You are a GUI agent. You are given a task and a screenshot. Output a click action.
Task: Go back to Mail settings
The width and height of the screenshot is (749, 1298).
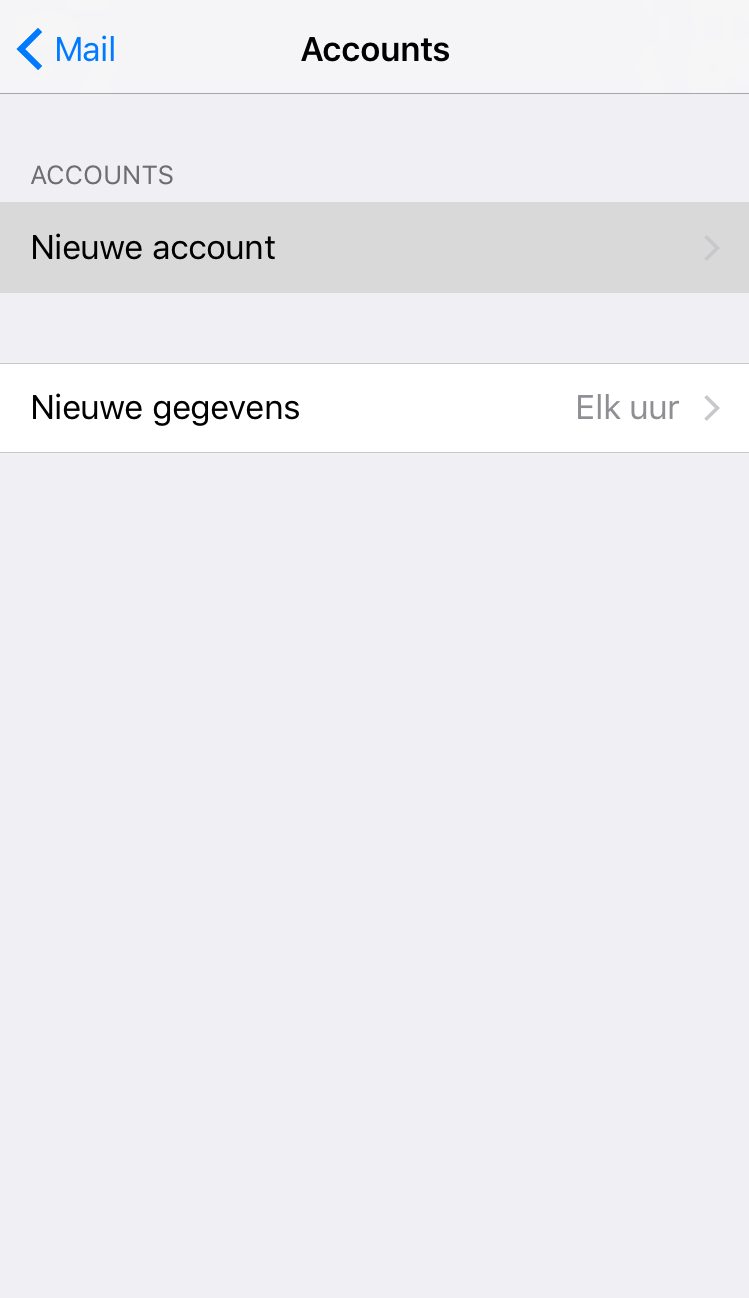coord(66,49)
